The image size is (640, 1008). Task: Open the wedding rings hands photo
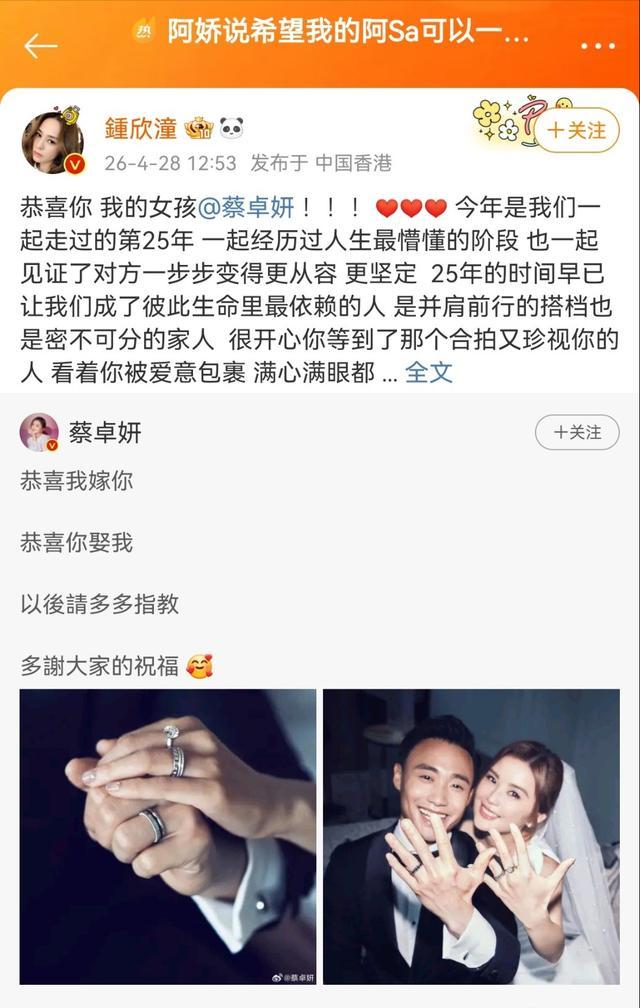click(168, 836)
